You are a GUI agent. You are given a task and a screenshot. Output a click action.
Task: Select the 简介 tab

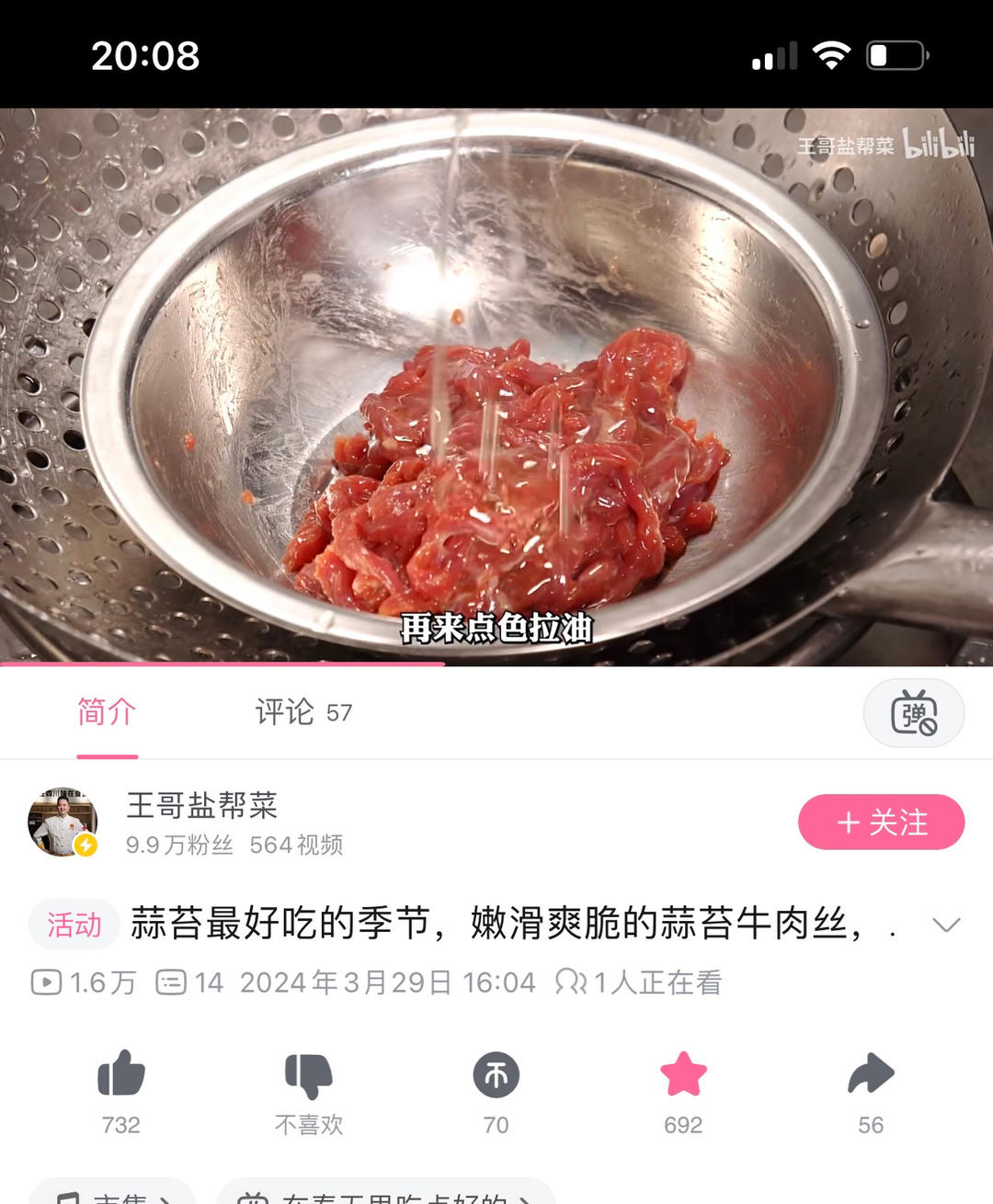[107, 712]
